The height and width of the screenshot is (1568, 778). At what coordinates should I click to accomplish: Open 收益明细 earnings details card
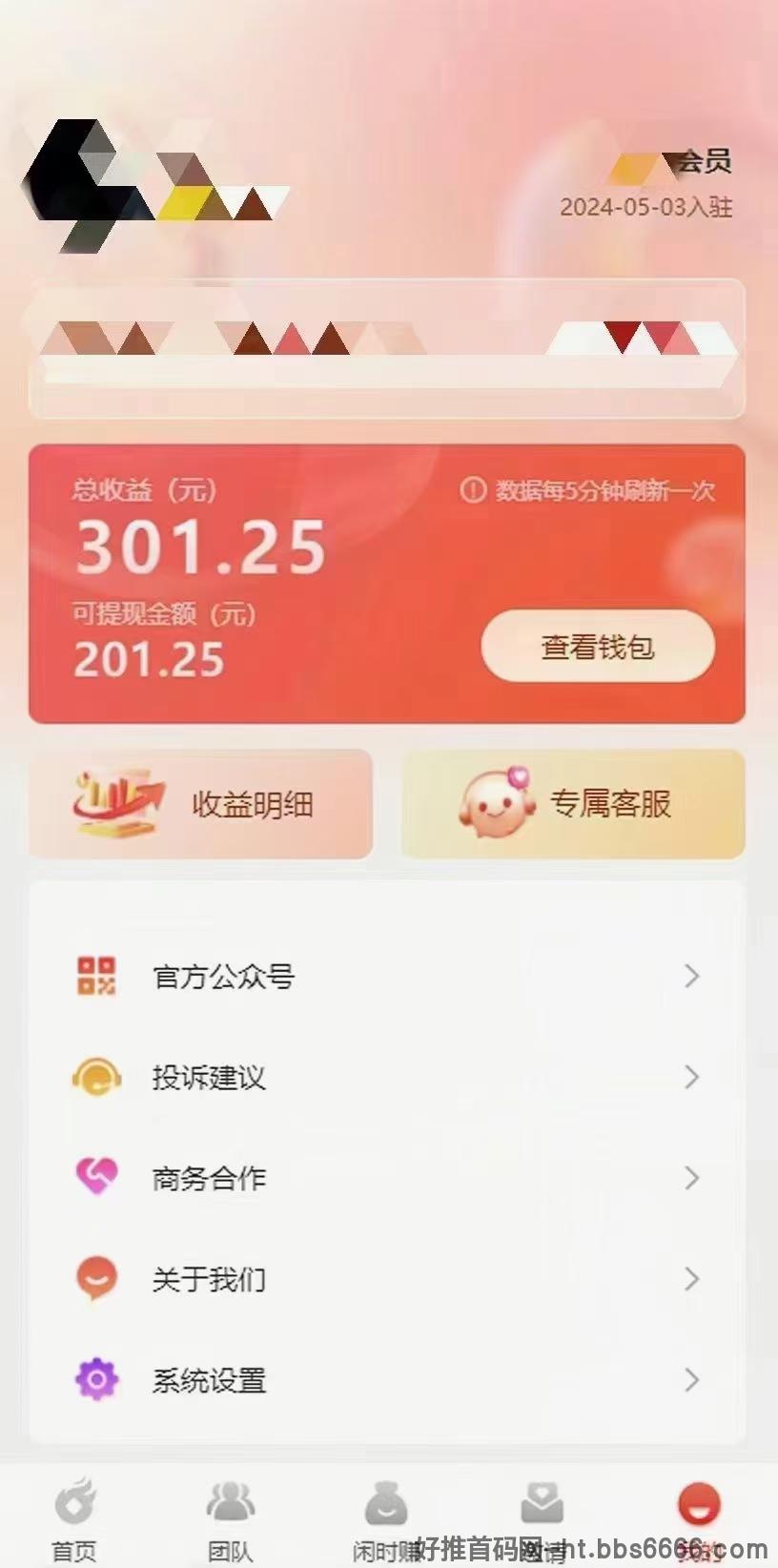200,804
